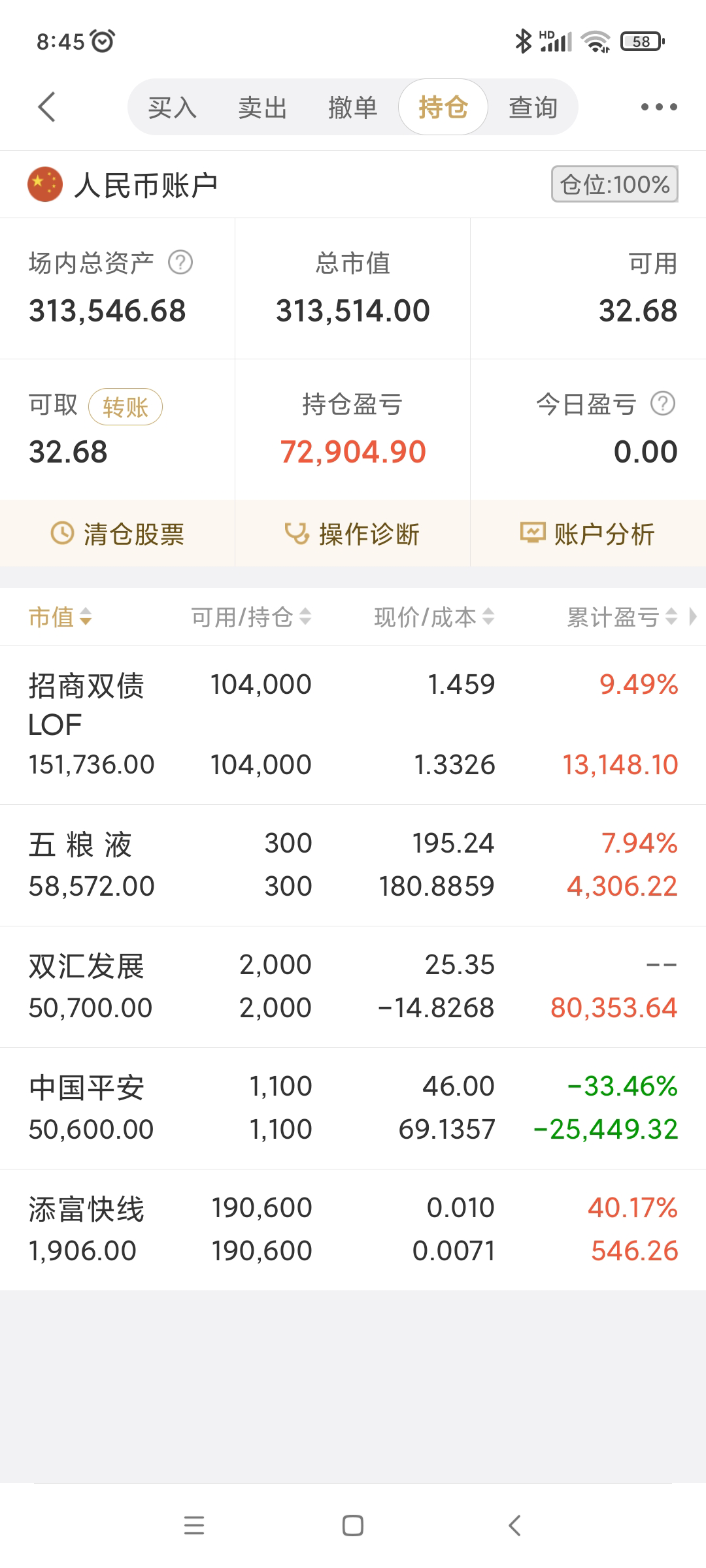706x1568 pixels.
Task: Open 清仓股票 history
Action: pyautogui.click(x=118, y=534)
